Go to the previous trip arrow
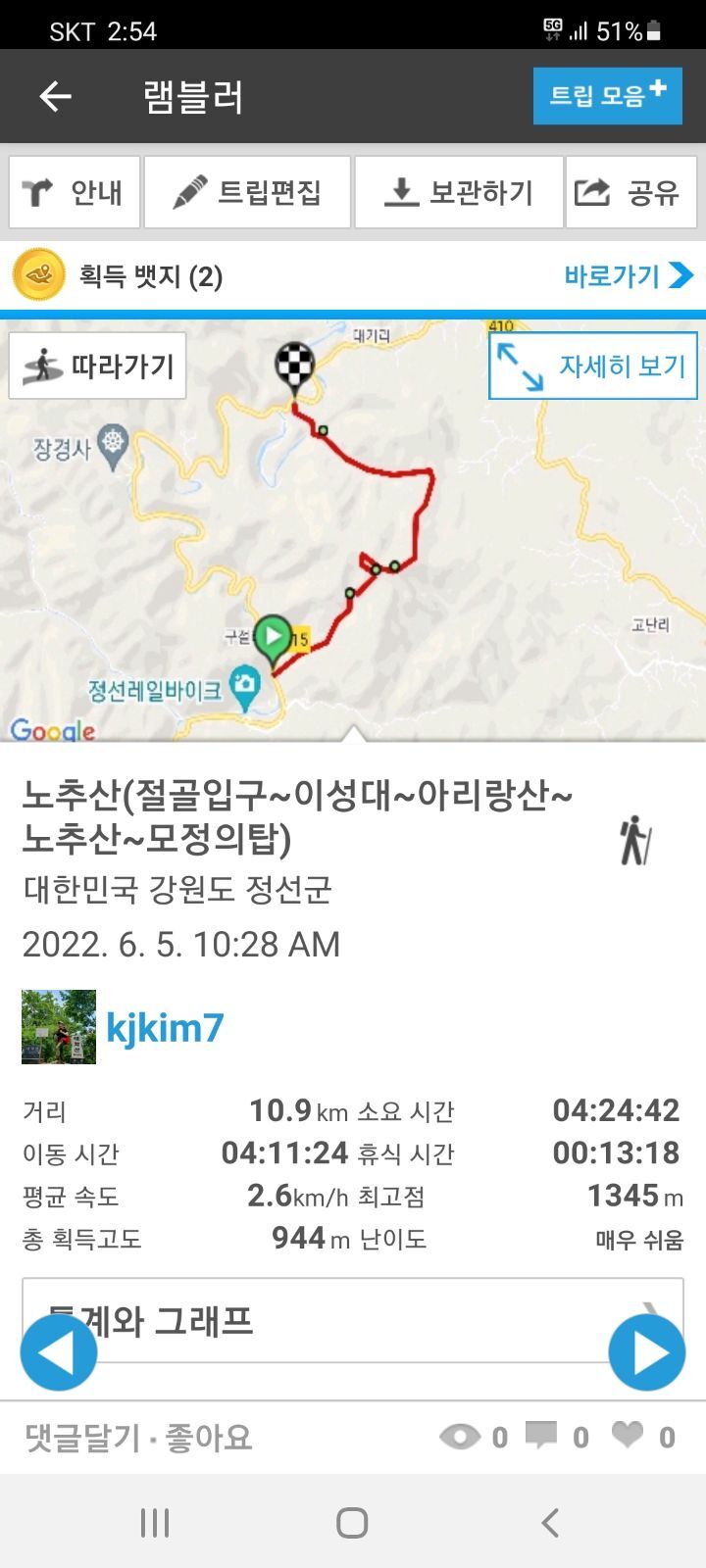This screenshot has height=1568, width=706. tap(59, 1352)
